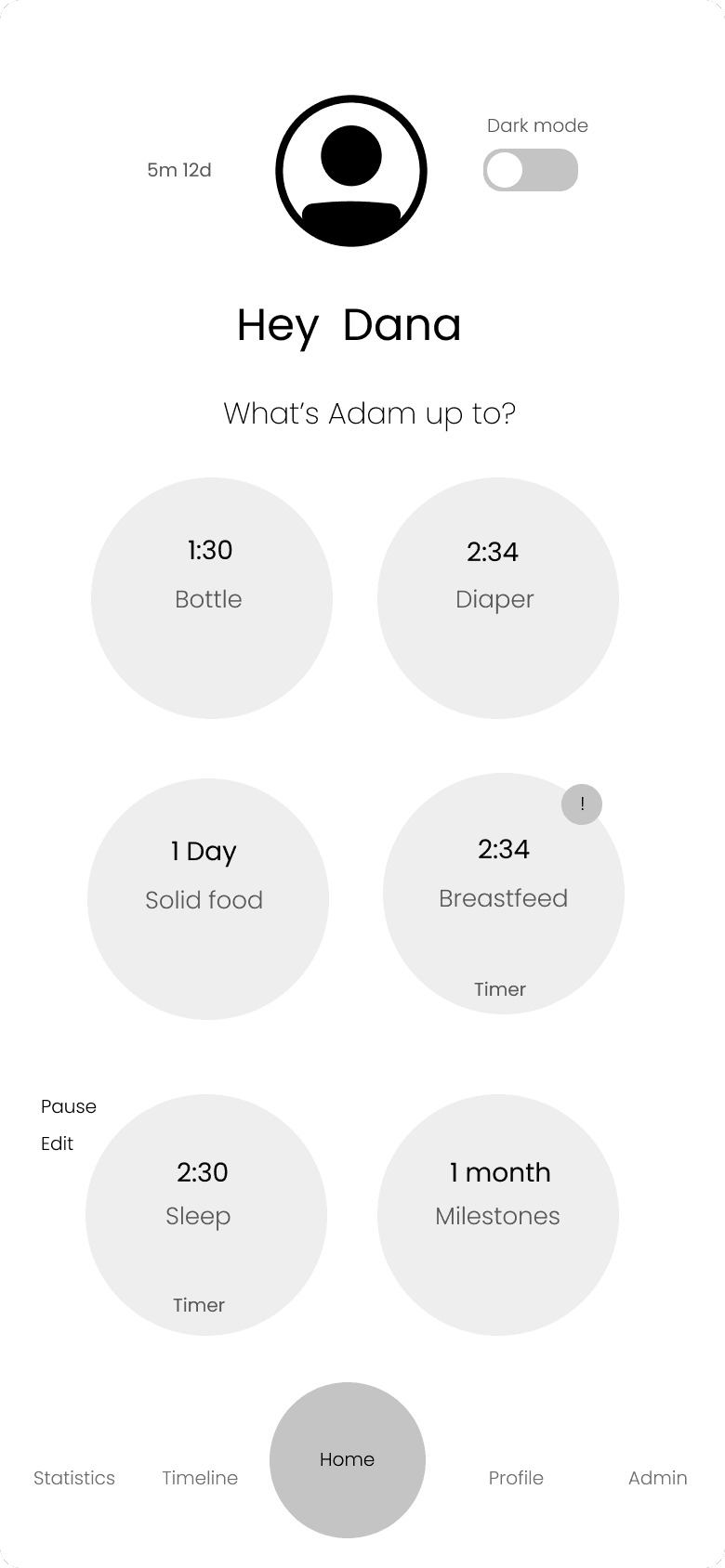Pause the Sleep timer
This screenshot has height=1568, width=725.
(x=69, y=1106)
